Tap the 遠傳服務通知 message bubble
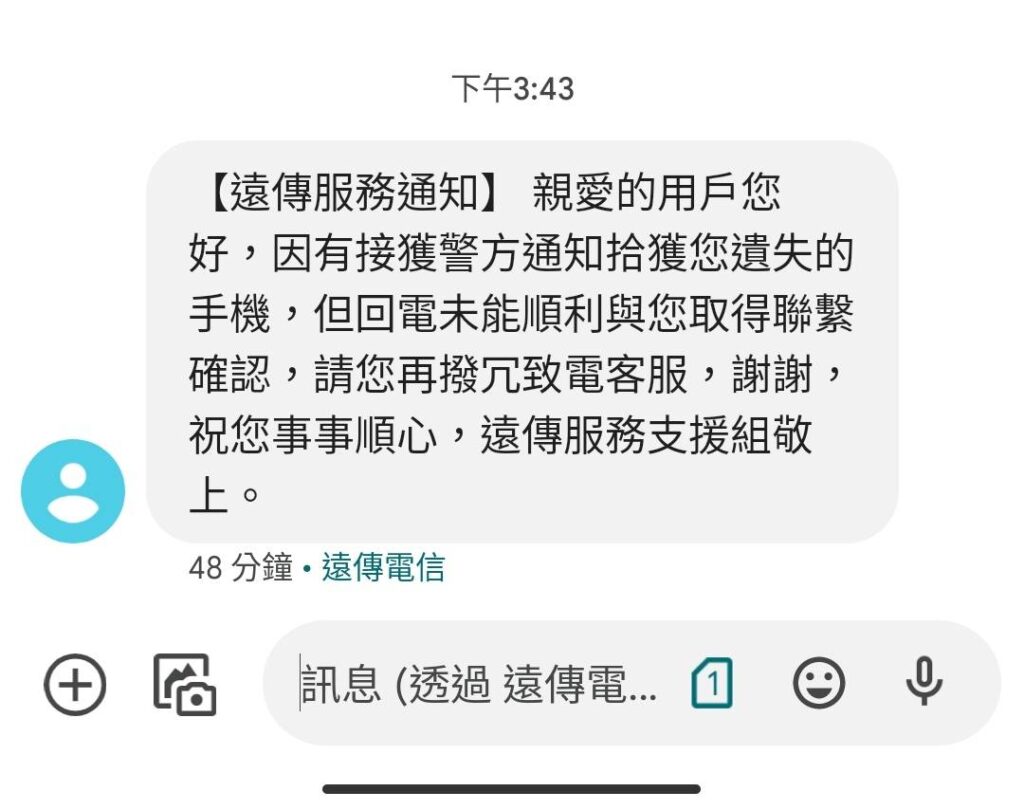Screen dimensions: 1024x810 [x=521, y=342]
